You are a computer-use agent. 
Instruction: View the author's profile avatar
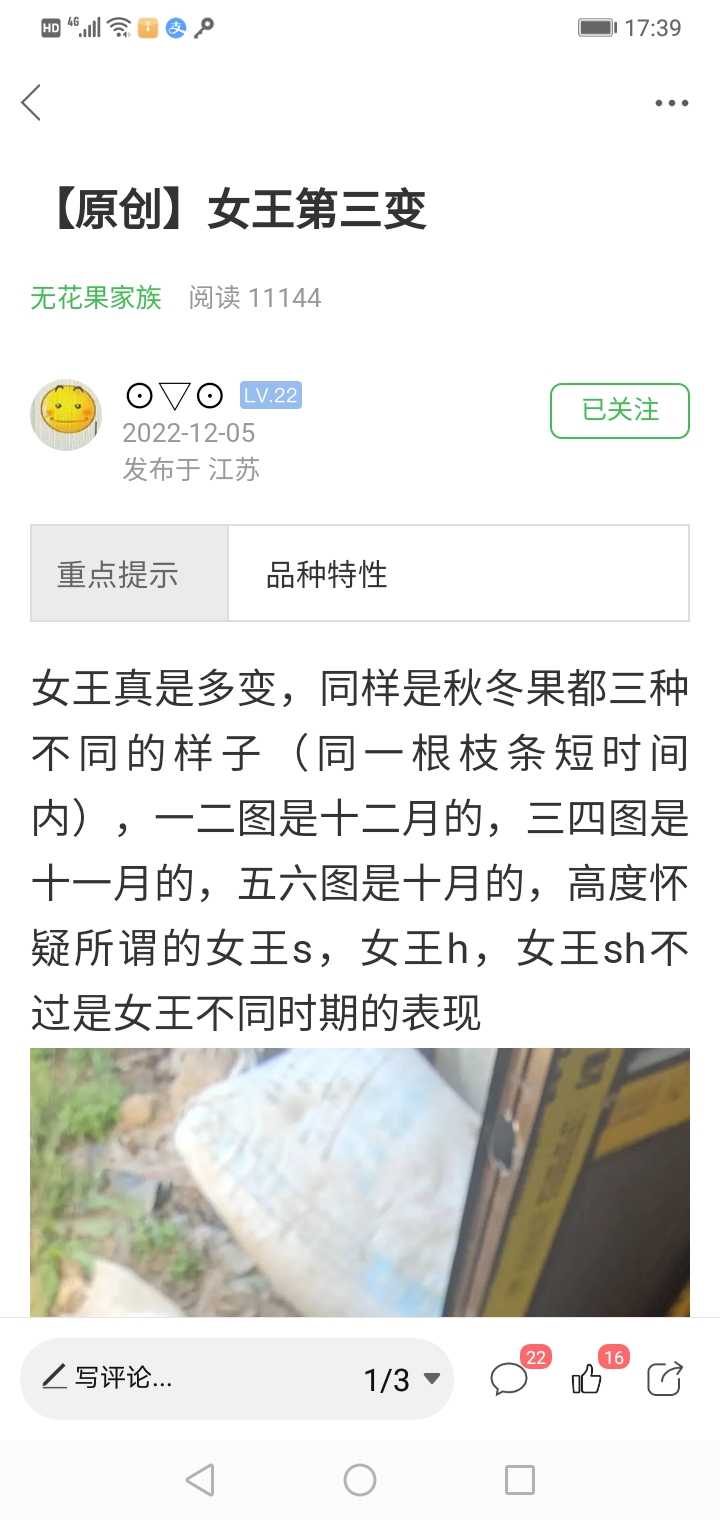(x=66, y=415)
